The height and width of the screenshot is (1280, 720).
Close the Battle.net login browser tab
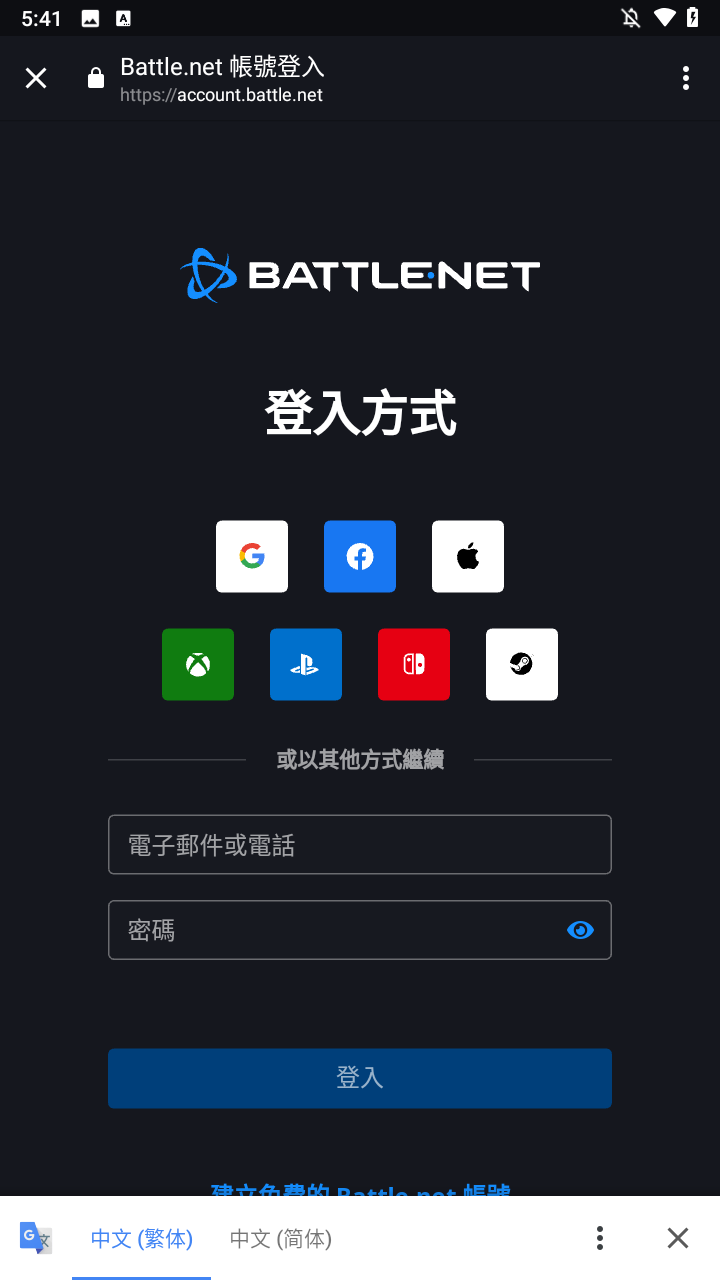point(36,78)
